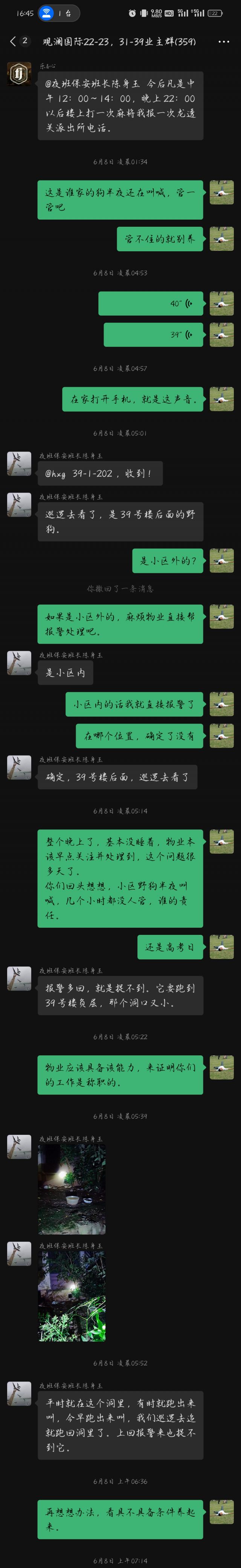Open the group chat overflow menu

point(223,41)
